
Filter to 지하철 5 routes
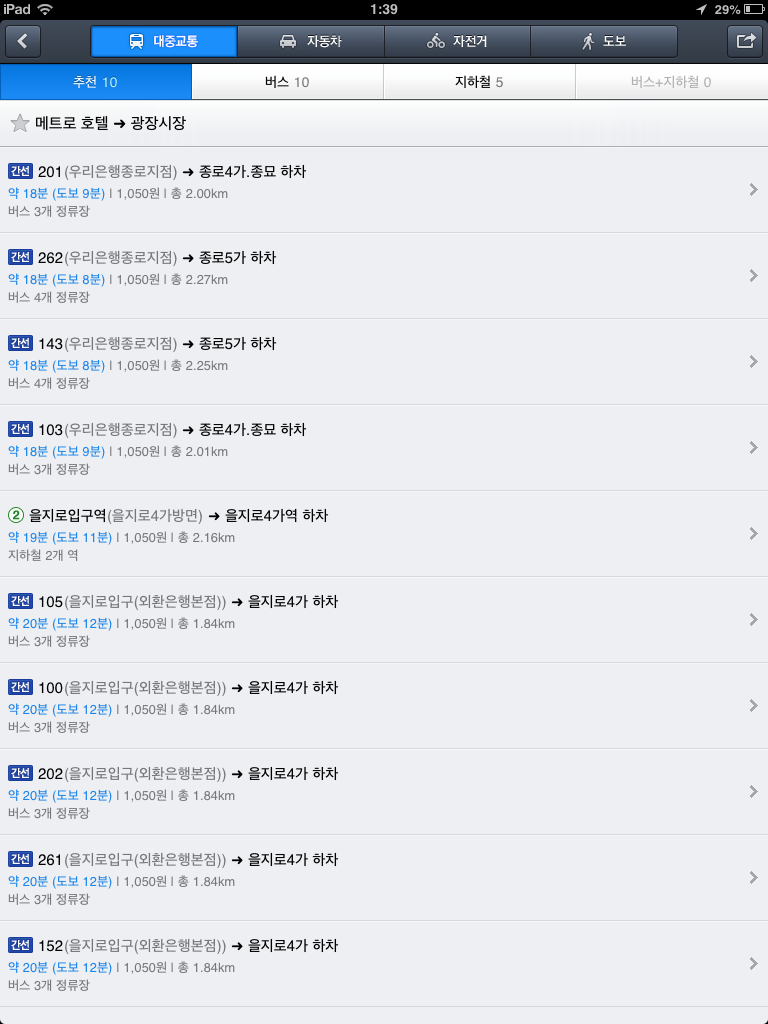click(479, 82)
